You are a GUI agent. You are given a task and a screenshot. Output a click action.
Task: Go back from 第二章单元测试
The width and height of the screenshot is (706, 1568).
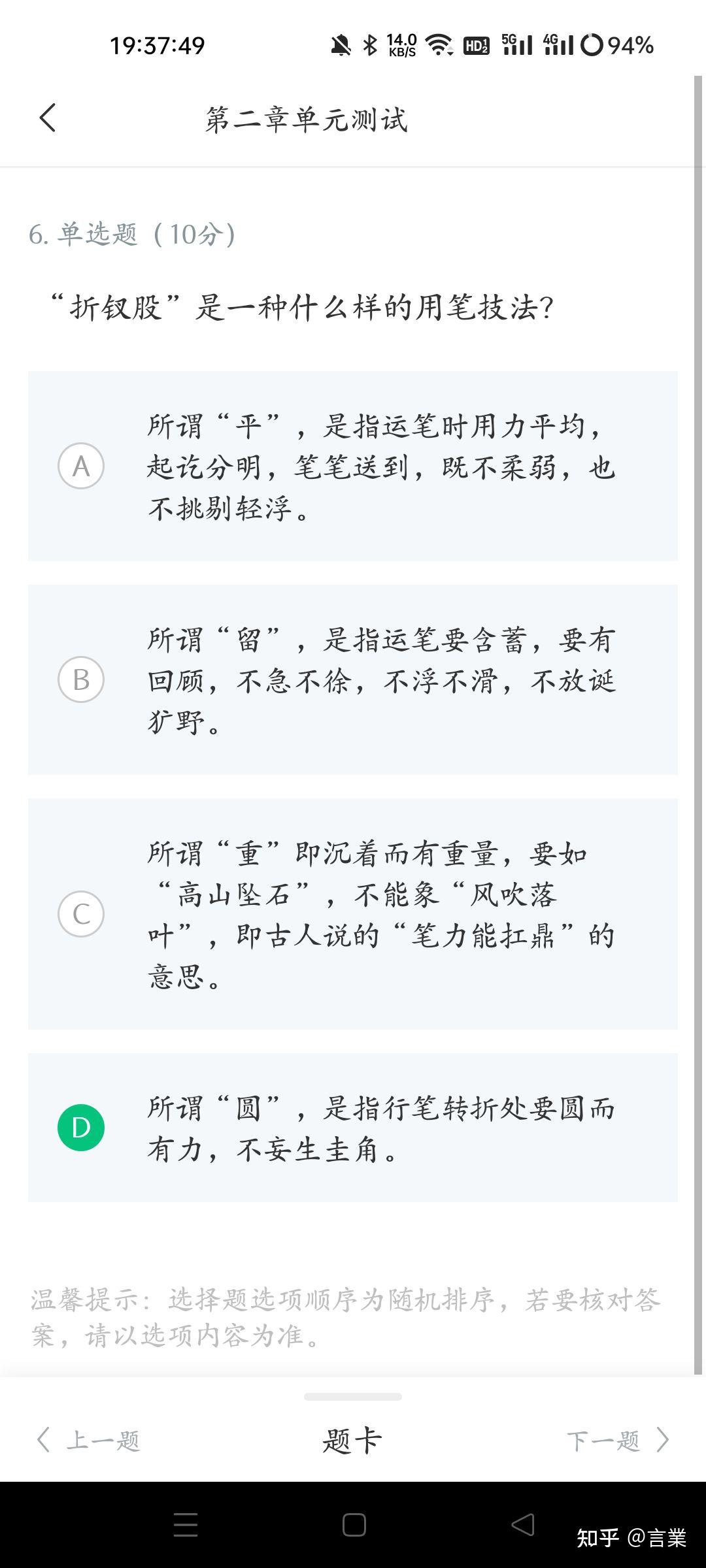(48, 118)
